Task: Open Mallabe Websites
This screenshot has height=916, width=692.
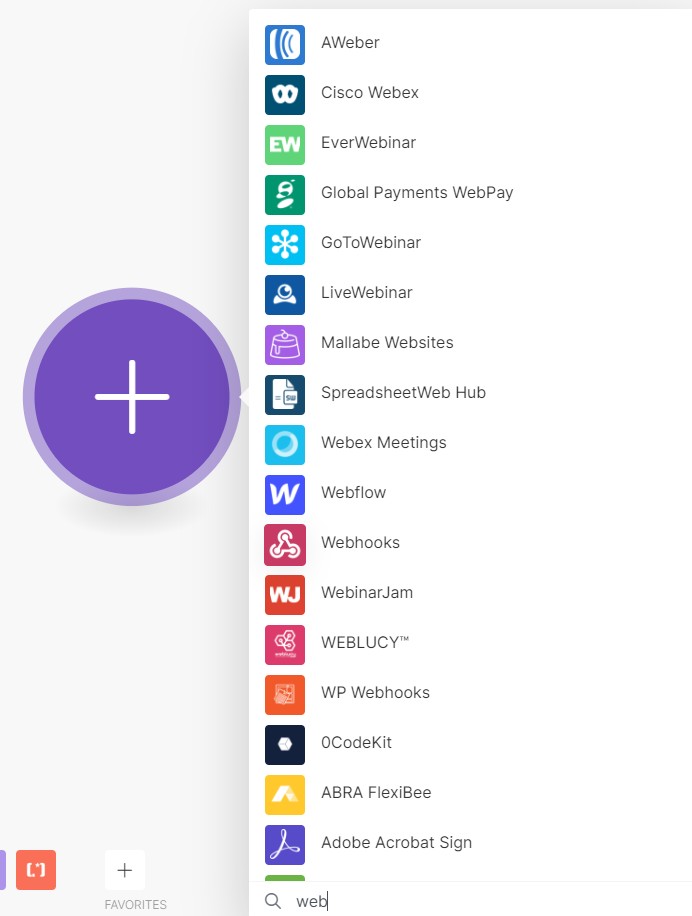Action: point(386,343)
